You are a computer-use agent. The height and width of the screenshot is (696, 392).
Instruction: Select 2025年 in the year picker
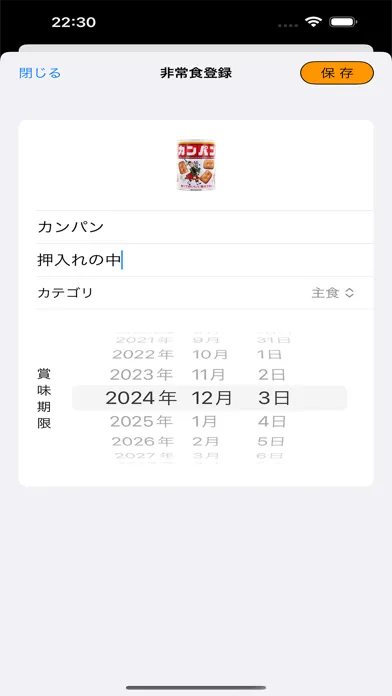tap(141, 421)
